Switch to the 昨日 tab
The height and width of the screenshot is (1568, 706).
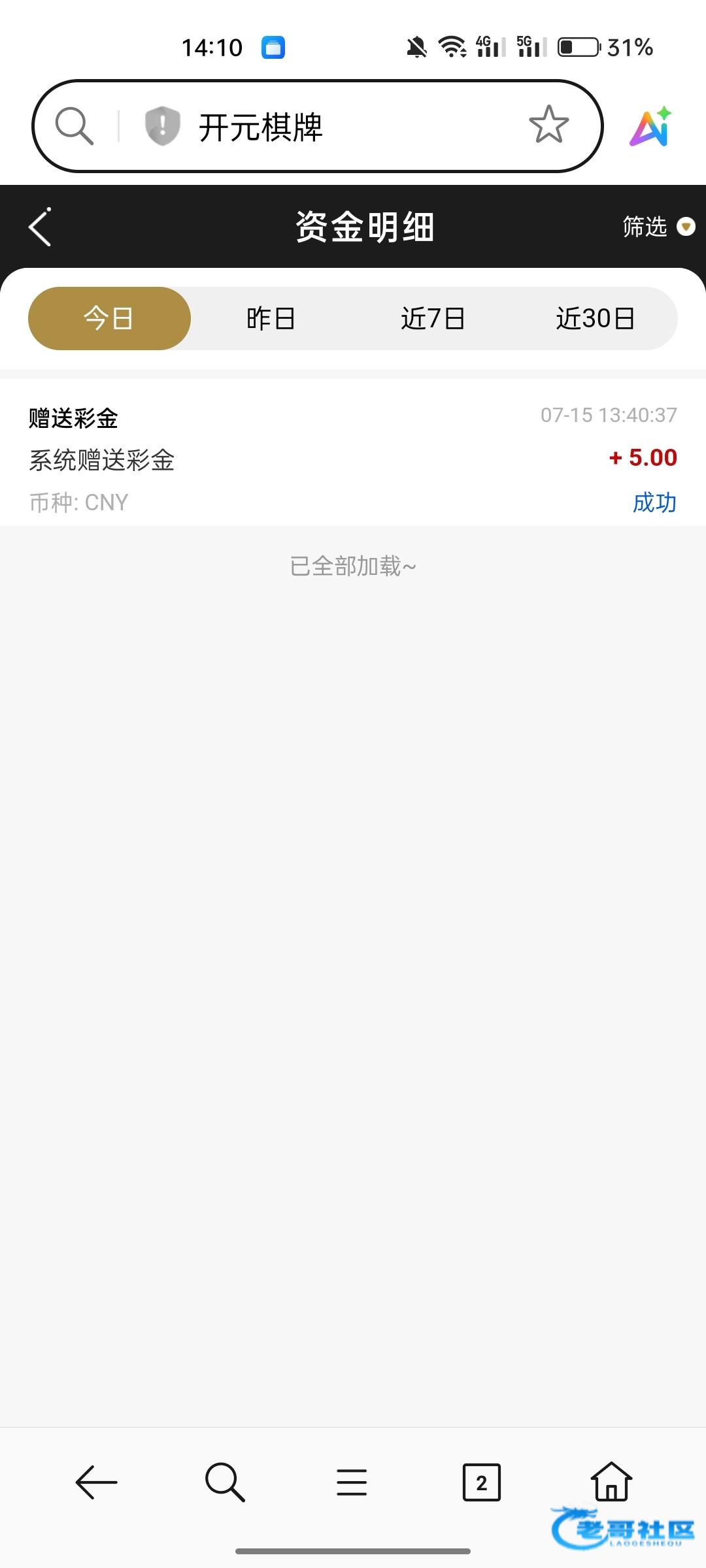[x=271, y=318]
